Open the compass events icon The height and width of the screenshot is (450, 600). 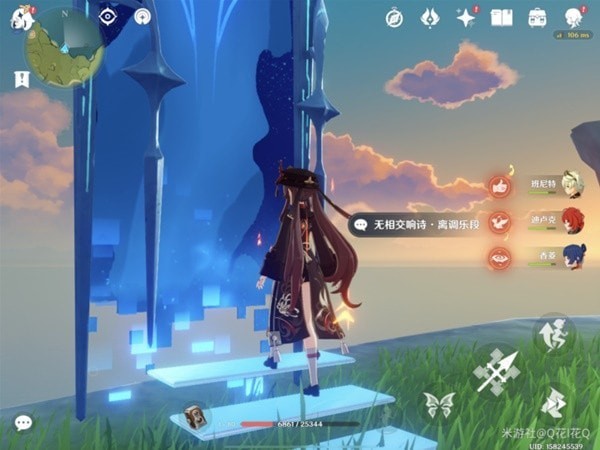[394, 17]
